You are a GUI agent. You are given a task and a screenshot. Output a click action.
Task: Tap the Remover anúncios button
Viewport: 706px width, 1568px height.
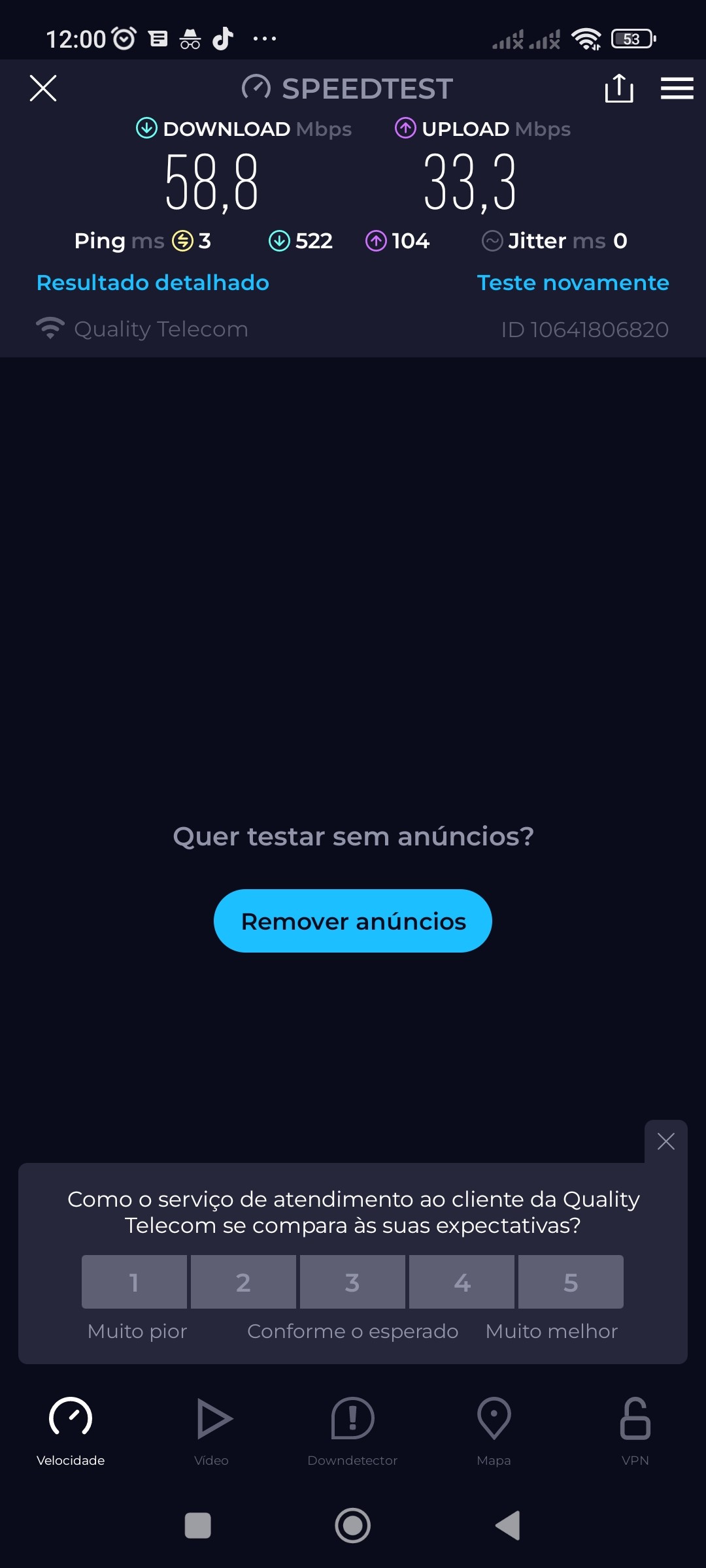click(x=353, y=921)
